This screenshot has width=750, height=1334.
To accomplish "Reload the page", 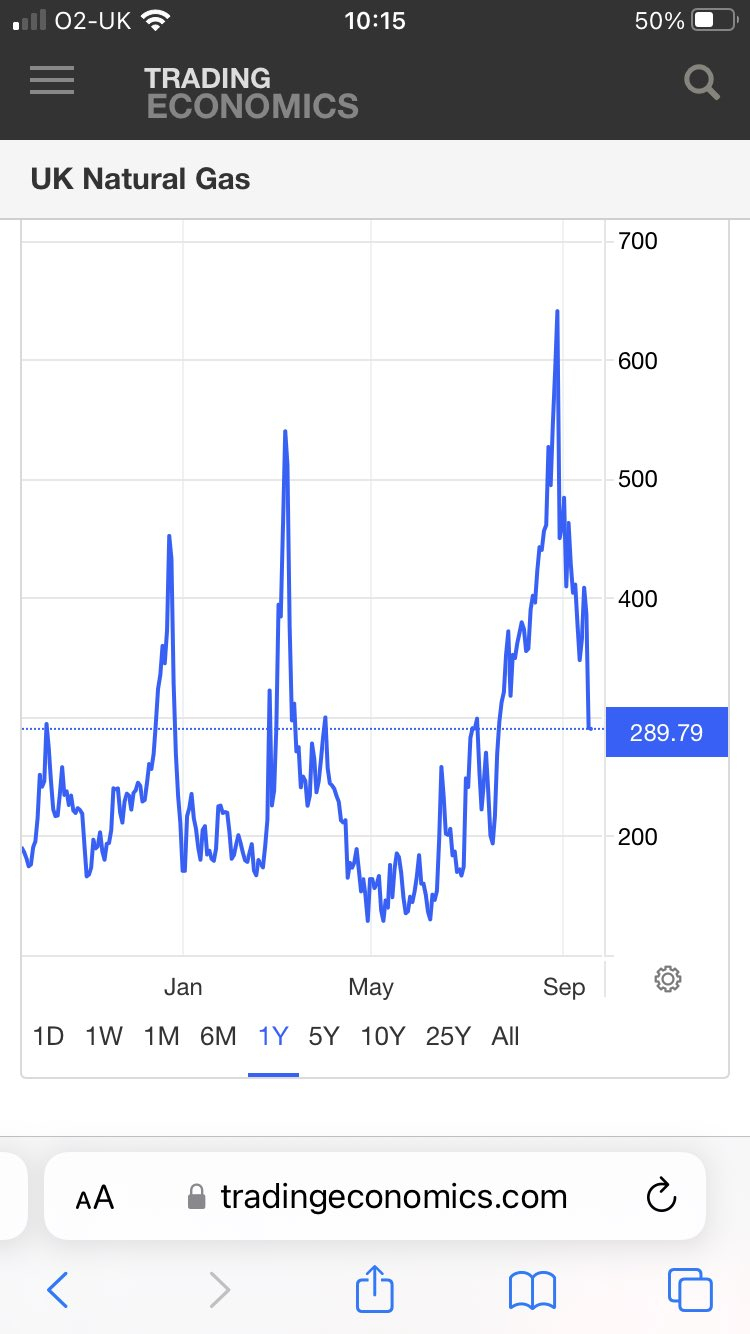I will pyautogui.click(x=661, y=1196).
